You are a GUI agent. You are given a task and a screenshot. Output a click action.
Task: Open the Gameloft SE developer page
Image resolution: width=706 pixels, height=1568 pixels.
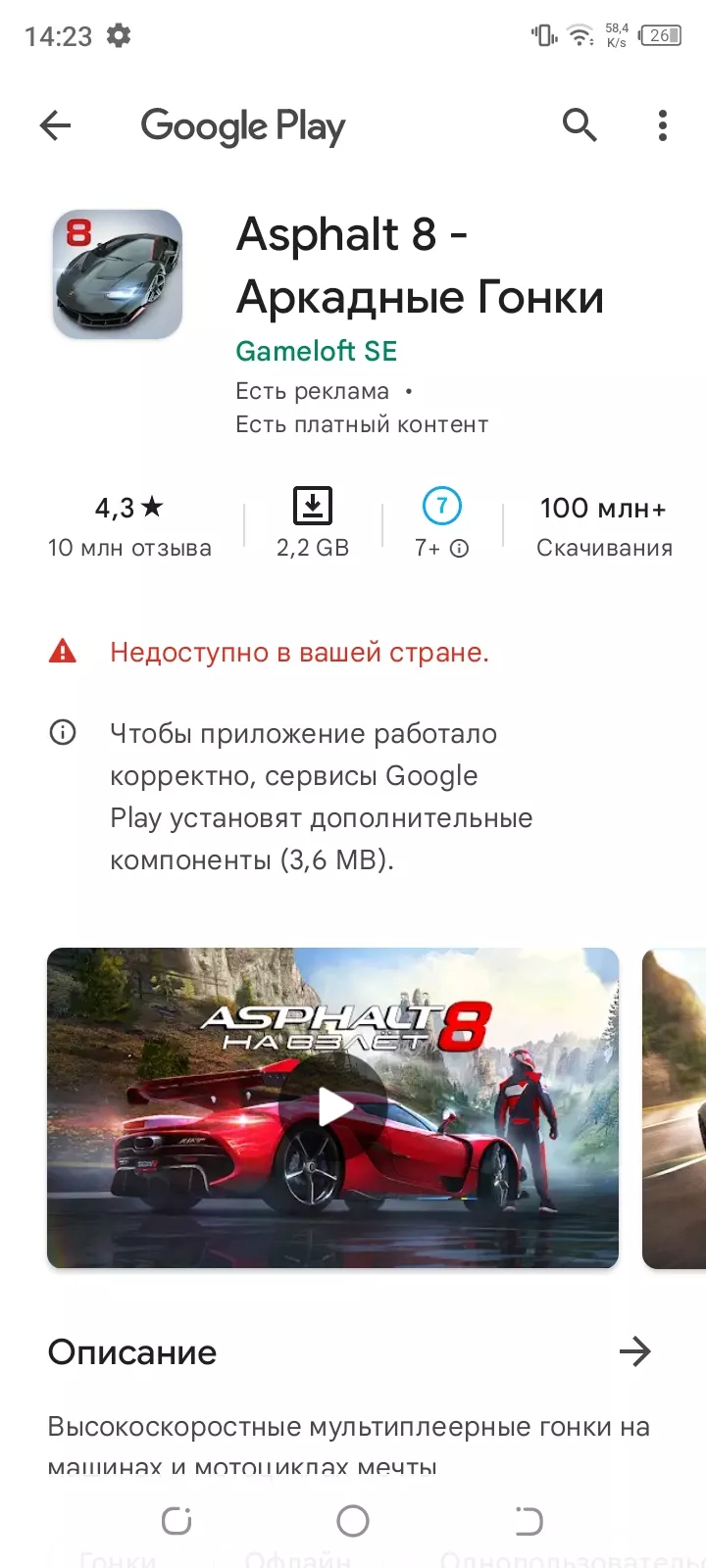tap(317, 351)
